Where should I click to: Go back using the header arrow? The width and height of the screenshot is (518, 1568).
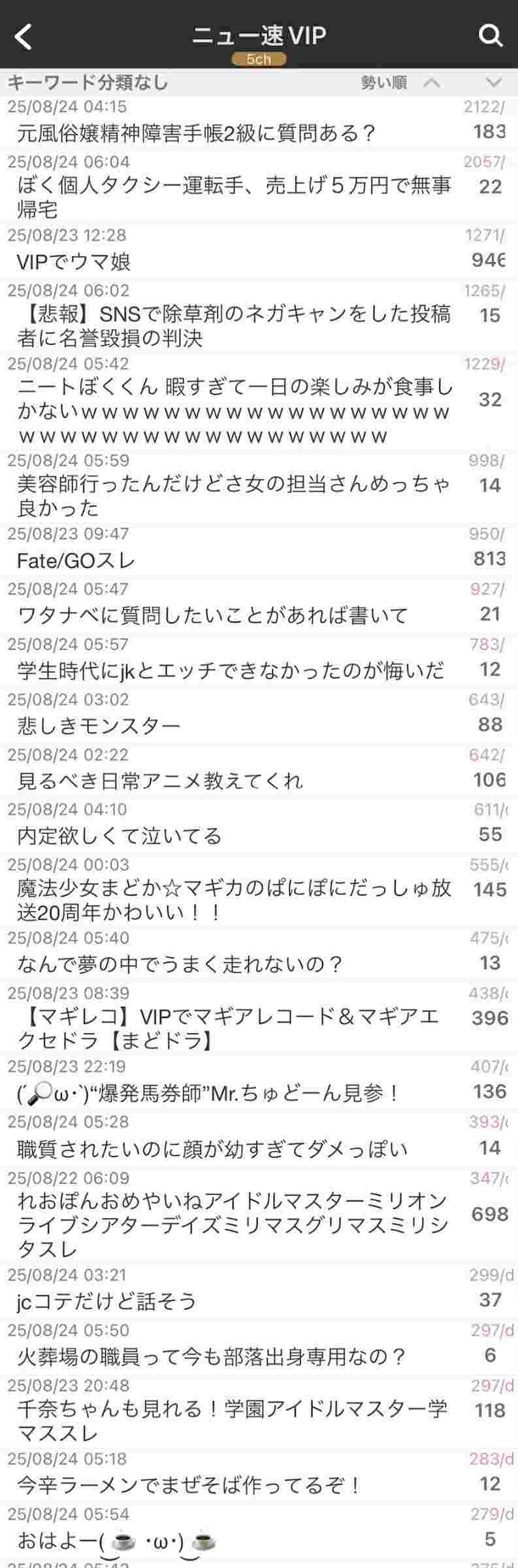24,36
